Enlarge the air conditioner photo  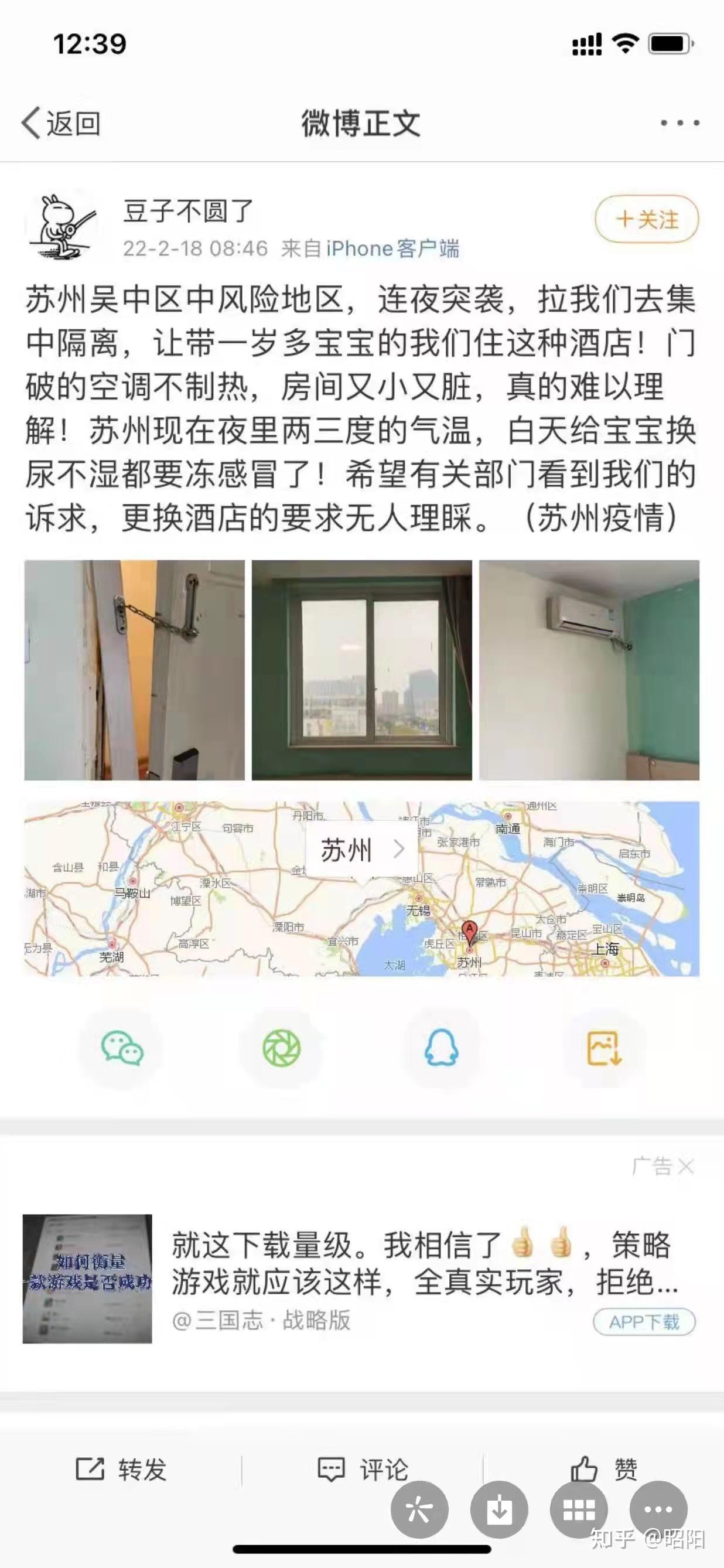click(589, 670)
